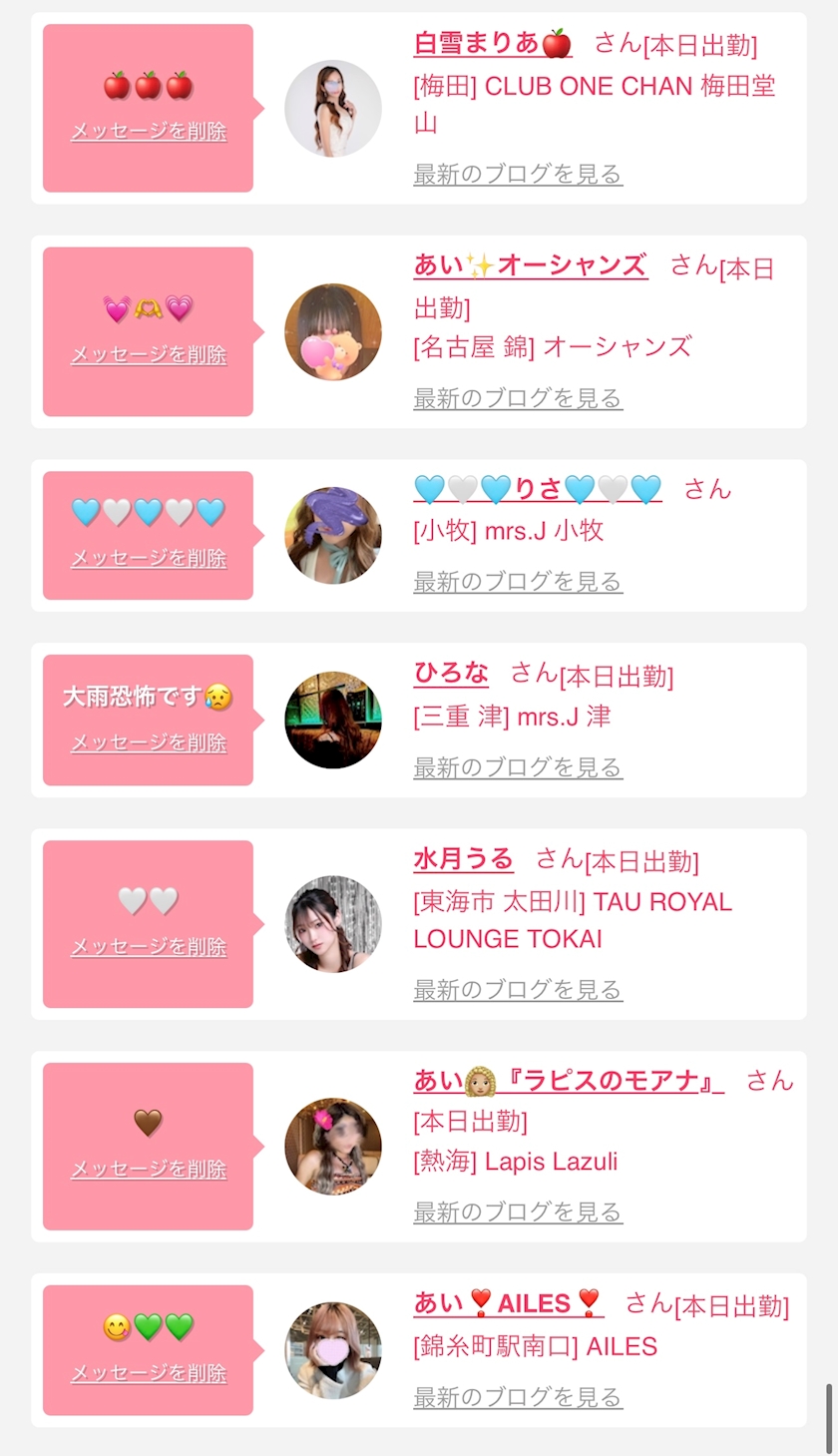View latest blog of あい『ラピスのモアナ』
This screenshot has height=1456, width=838.
[x=518, y=1213]
